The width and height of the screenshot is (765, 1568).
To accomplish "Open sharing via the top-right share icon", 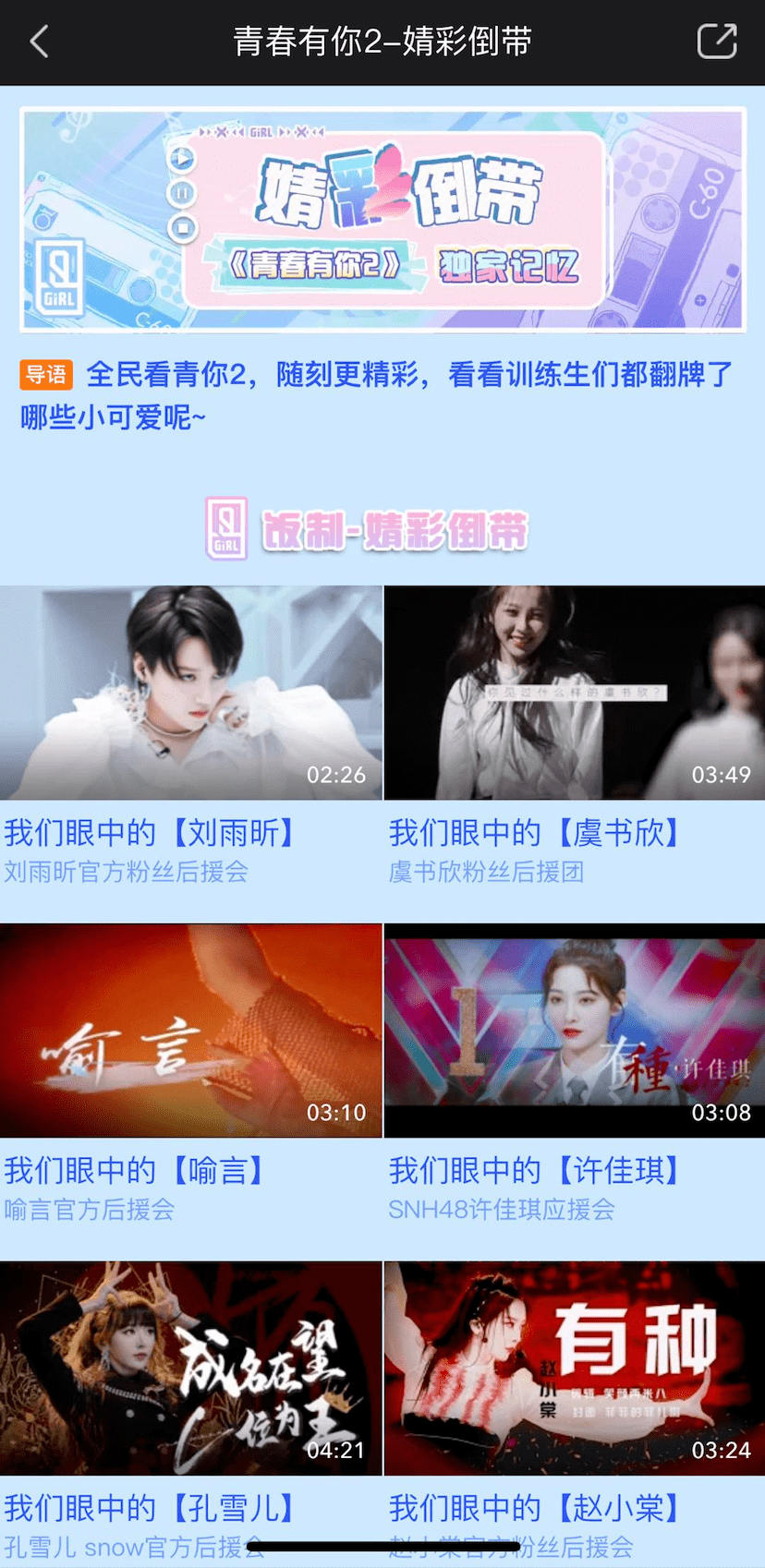I will coord(717,42).
